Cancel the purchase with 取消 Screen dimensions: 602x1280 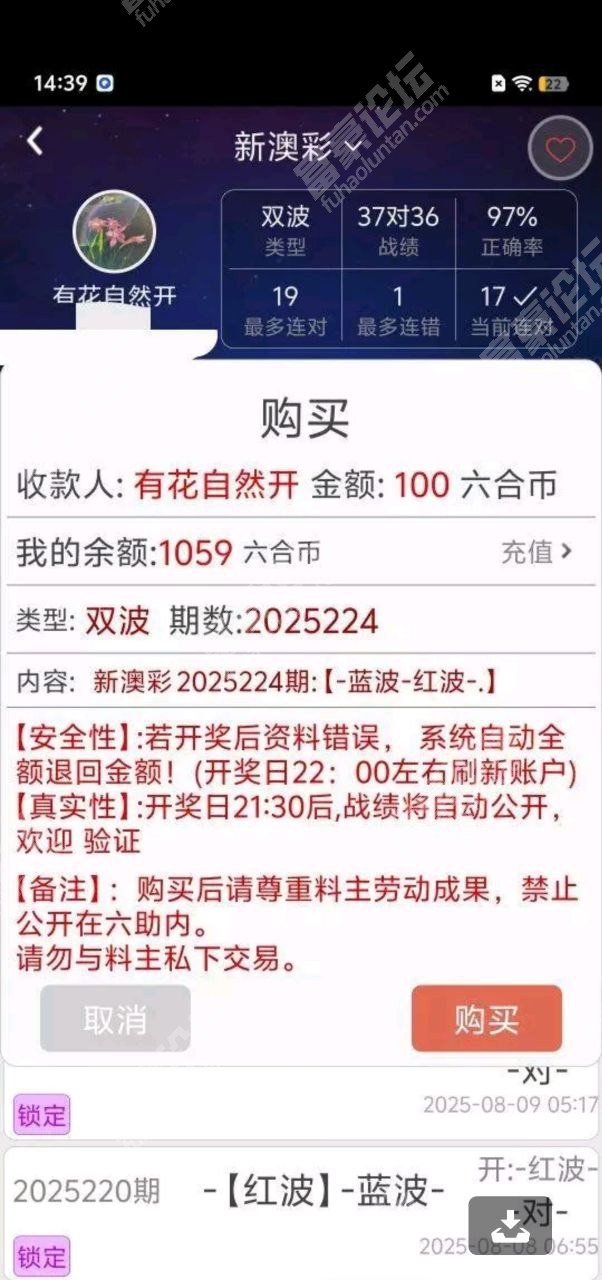115,1018
